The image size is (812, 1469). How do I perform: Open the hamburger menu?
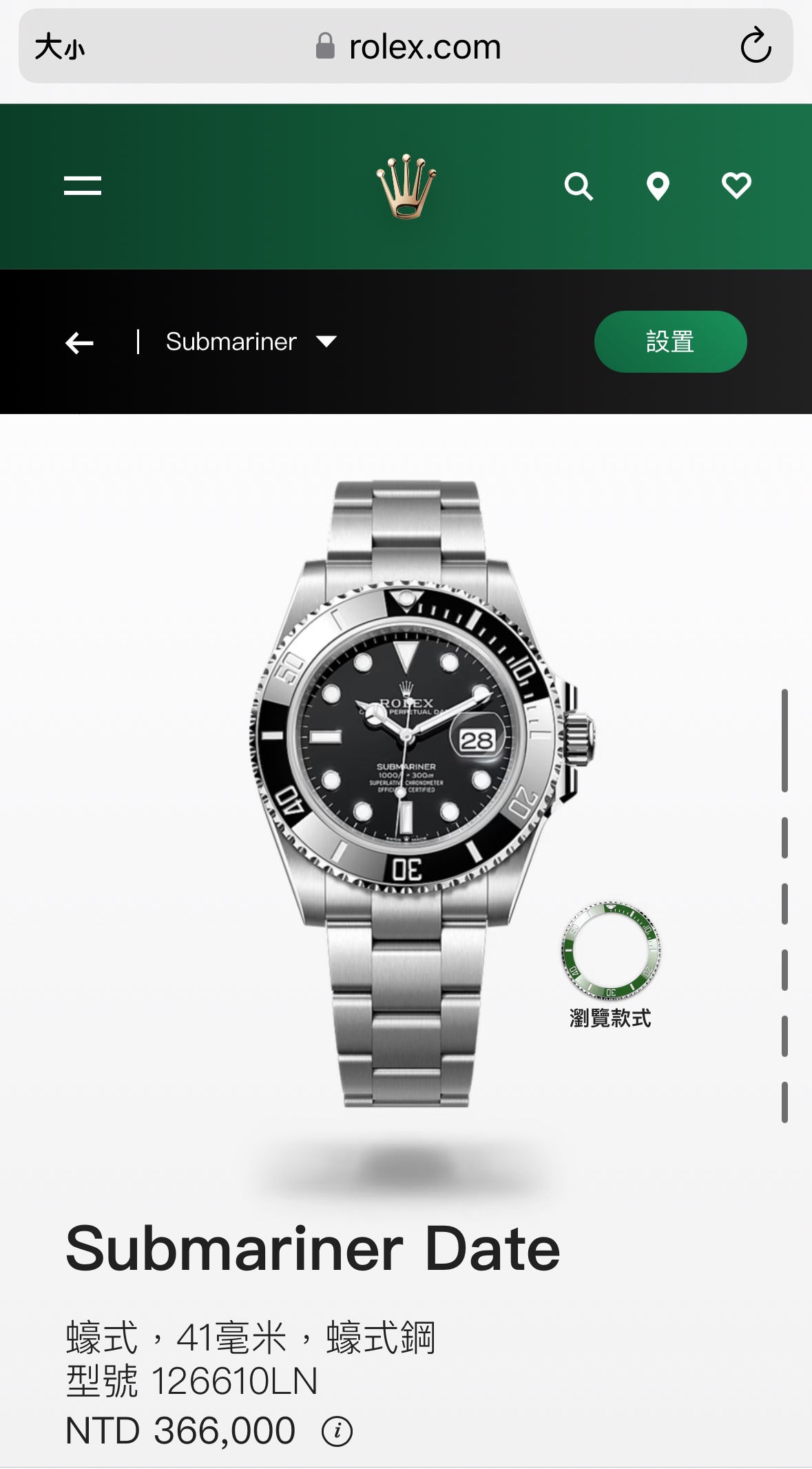tap(83, 185)
